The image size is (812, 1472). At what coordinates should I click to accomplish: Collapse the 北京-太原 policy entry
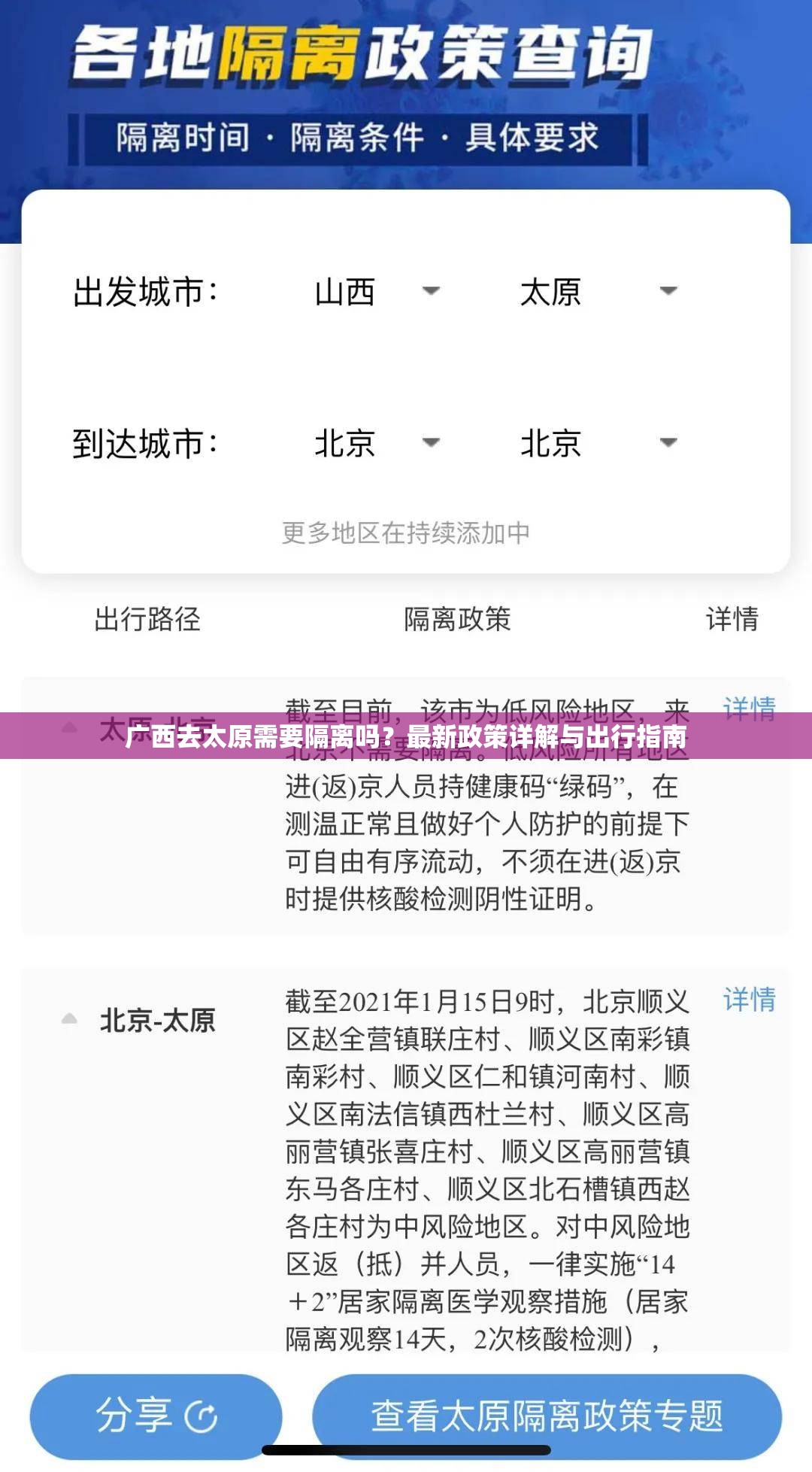point(69,1019)
